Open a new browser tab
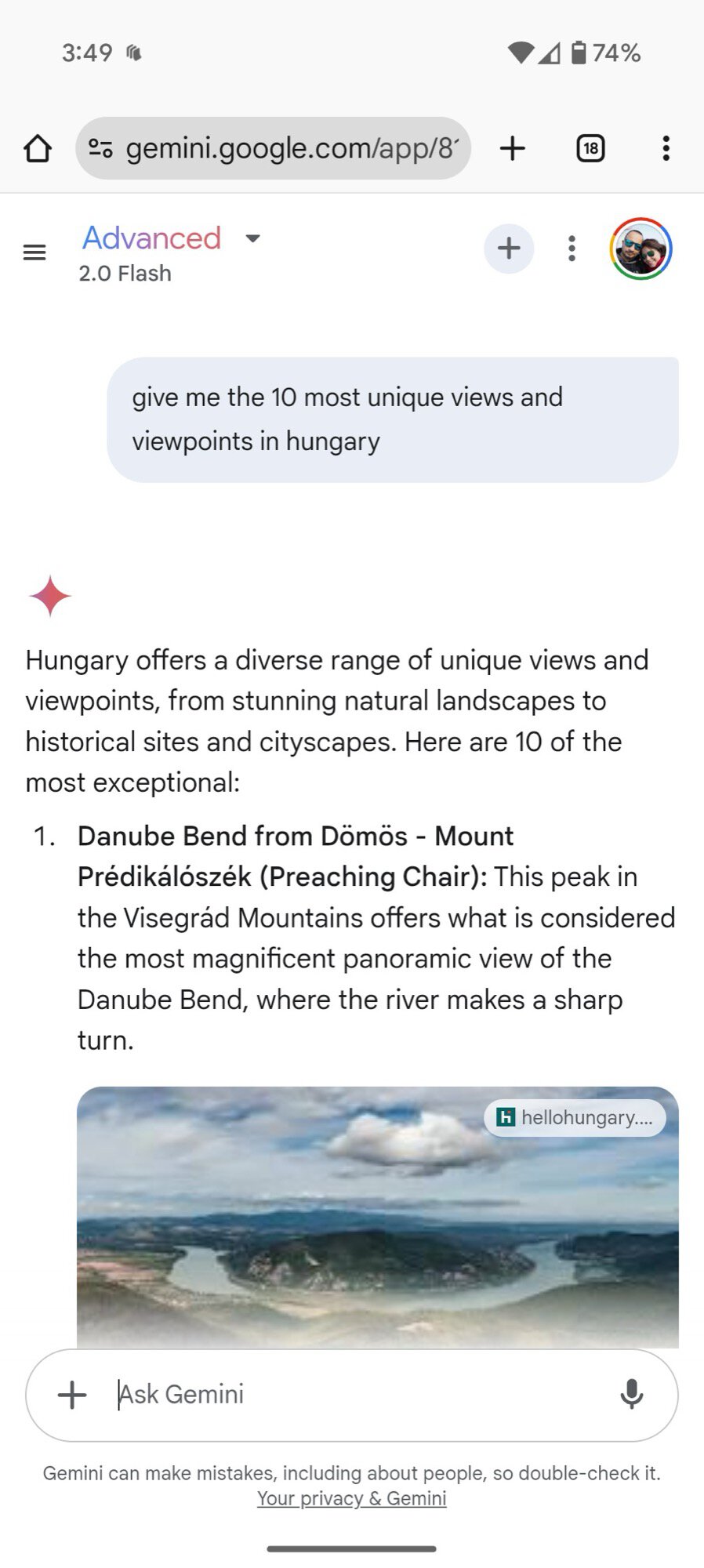Screen dimensions: 704x1568 [x=513, y=148]
